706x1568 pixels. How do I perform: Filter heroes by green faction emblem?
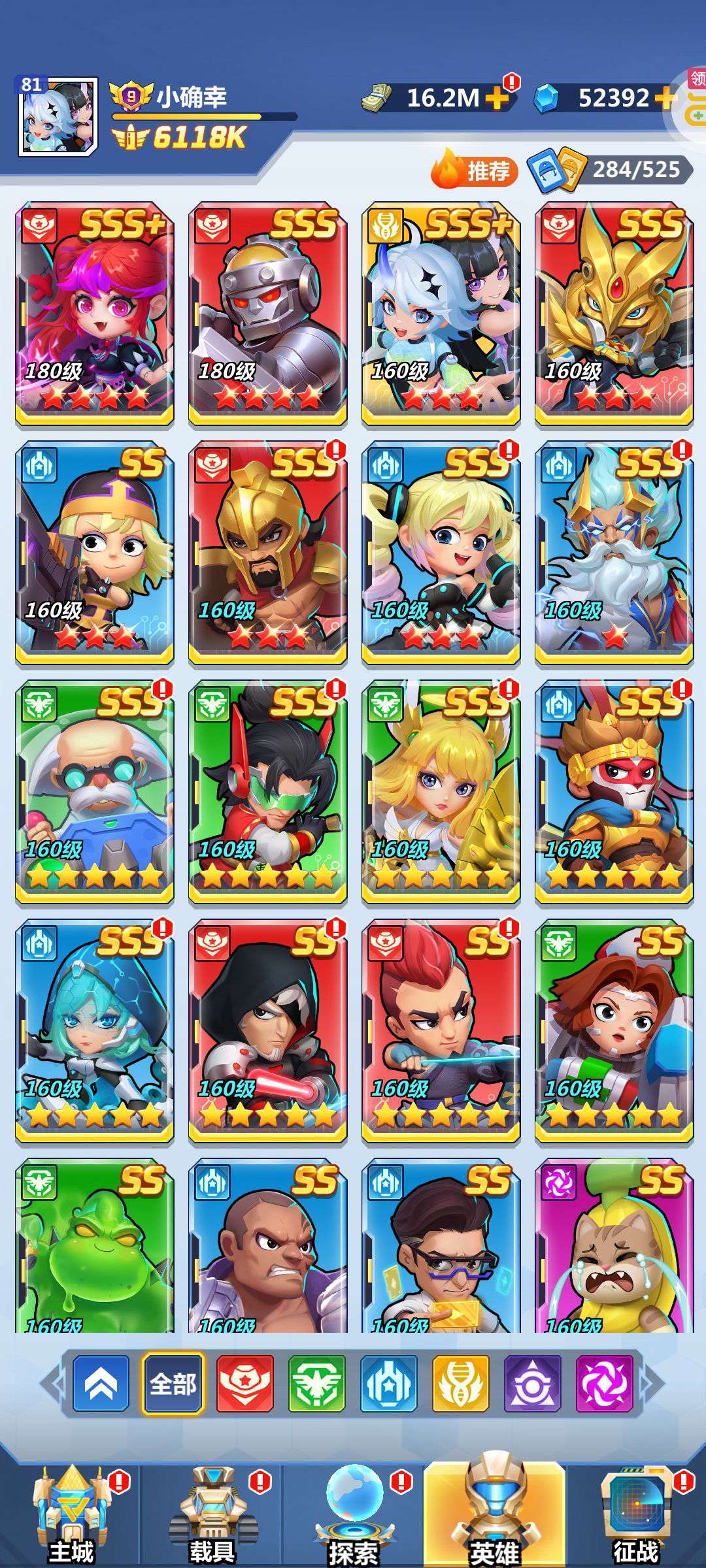click(x=317, y=1384)
